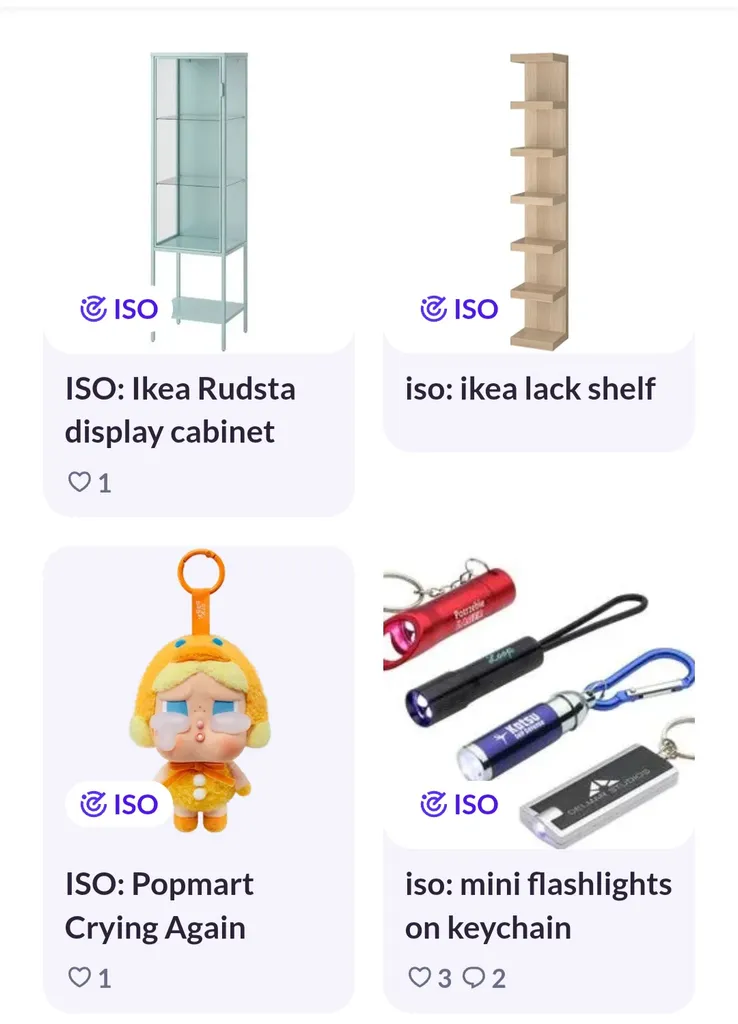Click the like count showing 3 on flashlights post
This screenshot has height=1024, width=738.
(x=443, y=979)
